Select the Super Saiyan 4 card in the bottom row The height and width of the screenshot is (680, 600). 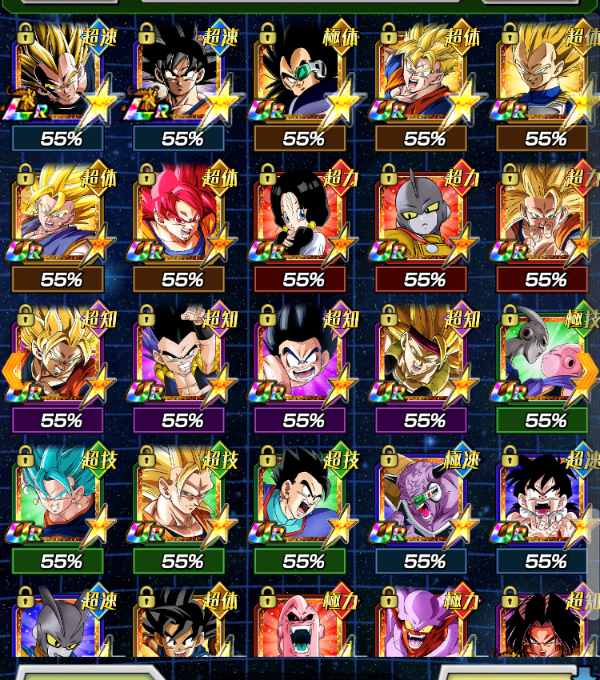pos(545,628)
